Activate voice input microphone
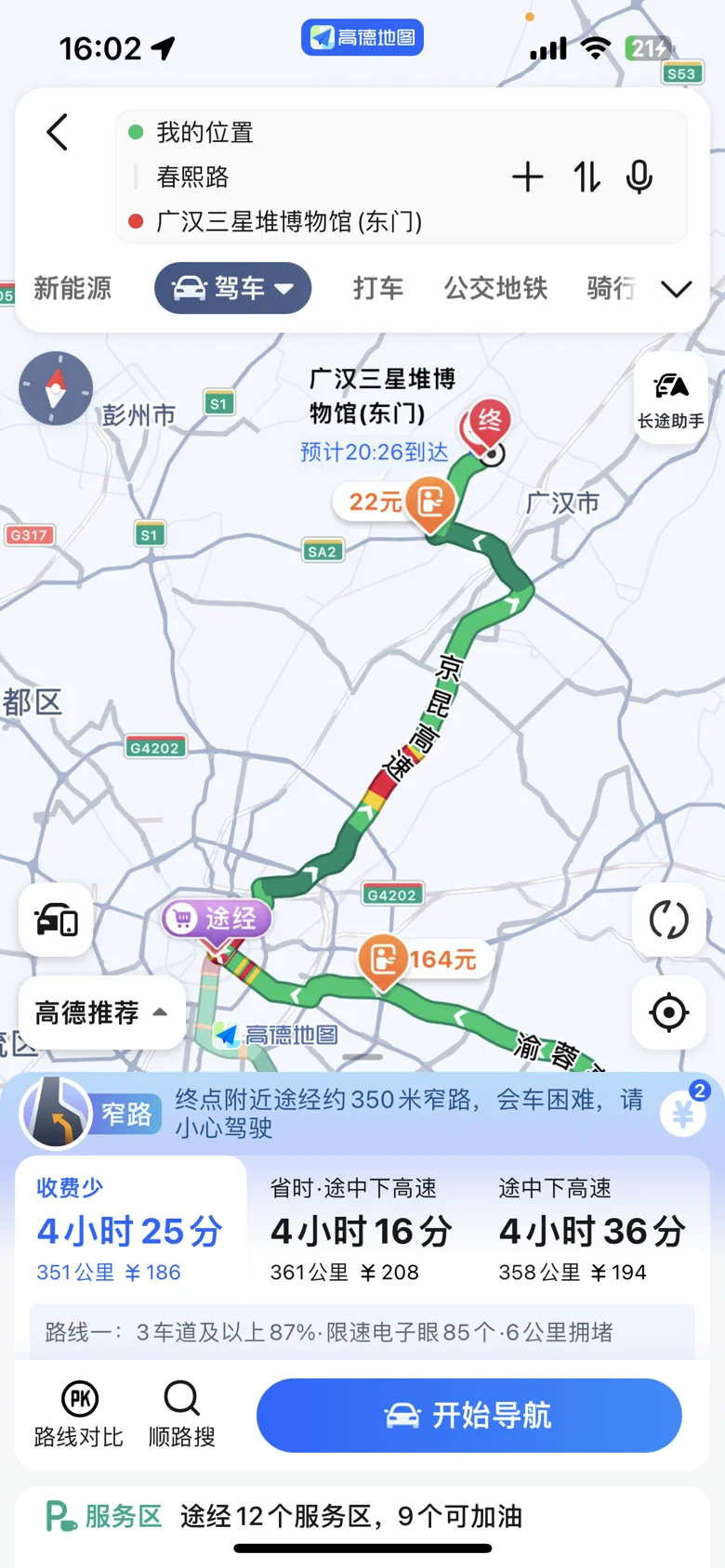 639,176
